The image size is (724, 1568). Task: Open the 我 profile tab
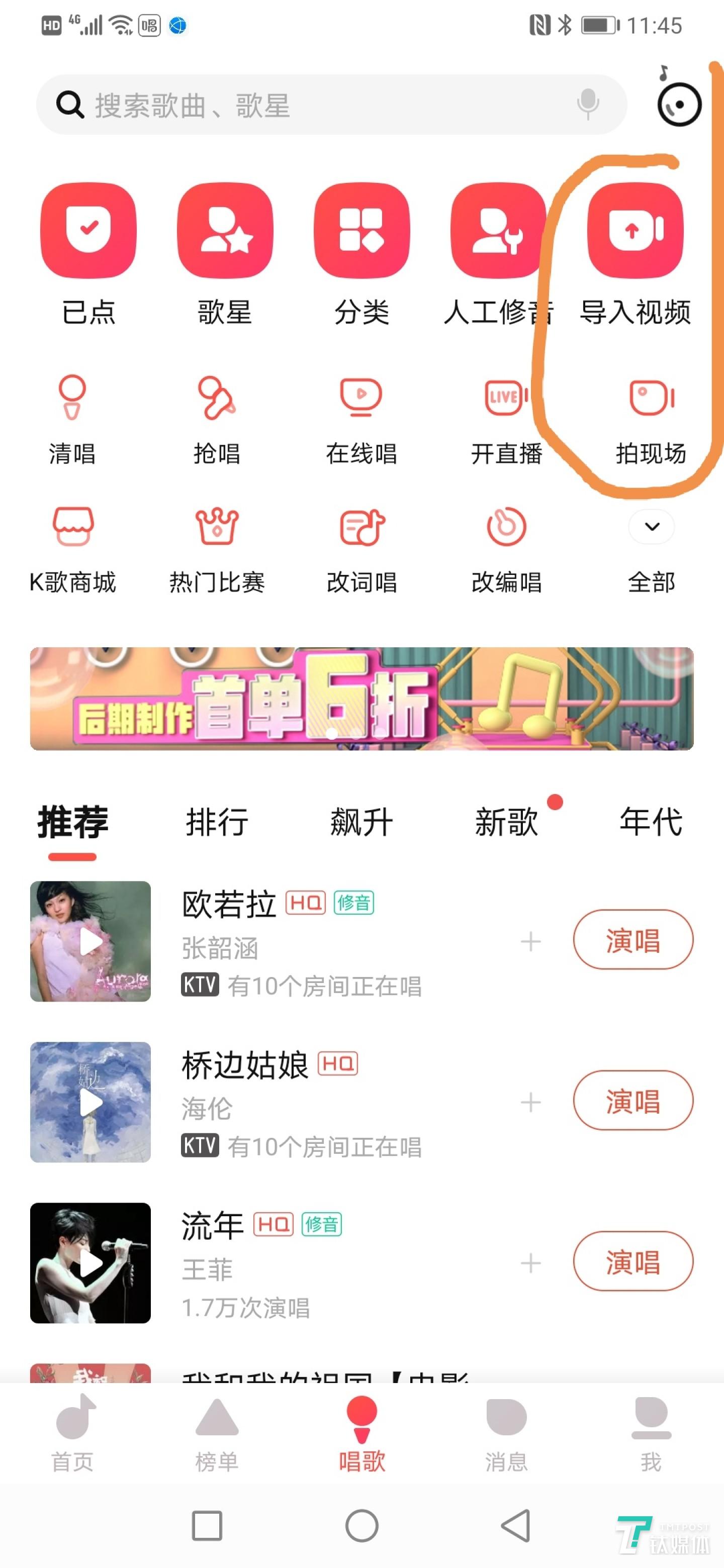pos(651,1434)
